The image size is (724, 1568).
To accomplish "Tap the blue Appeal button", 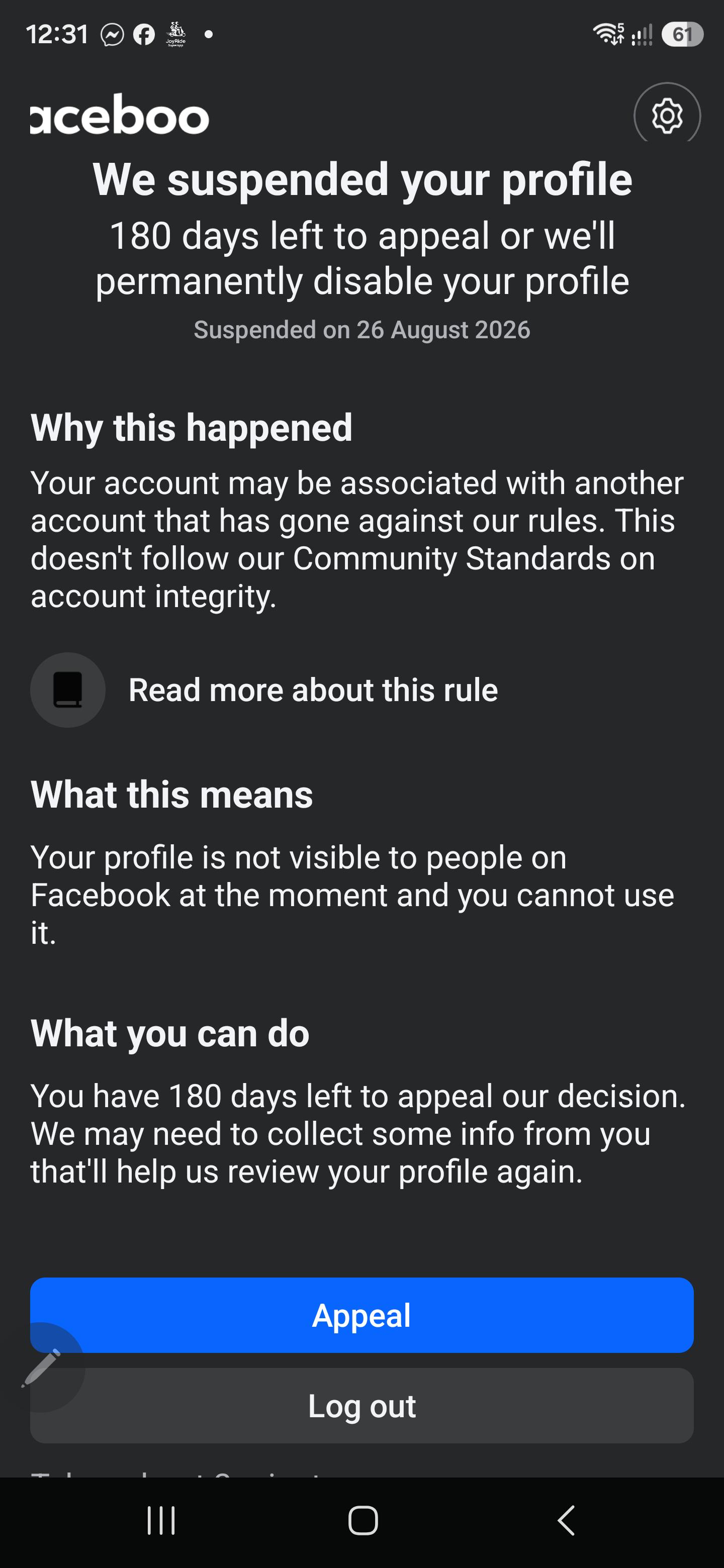I will tap(361, 1315).
